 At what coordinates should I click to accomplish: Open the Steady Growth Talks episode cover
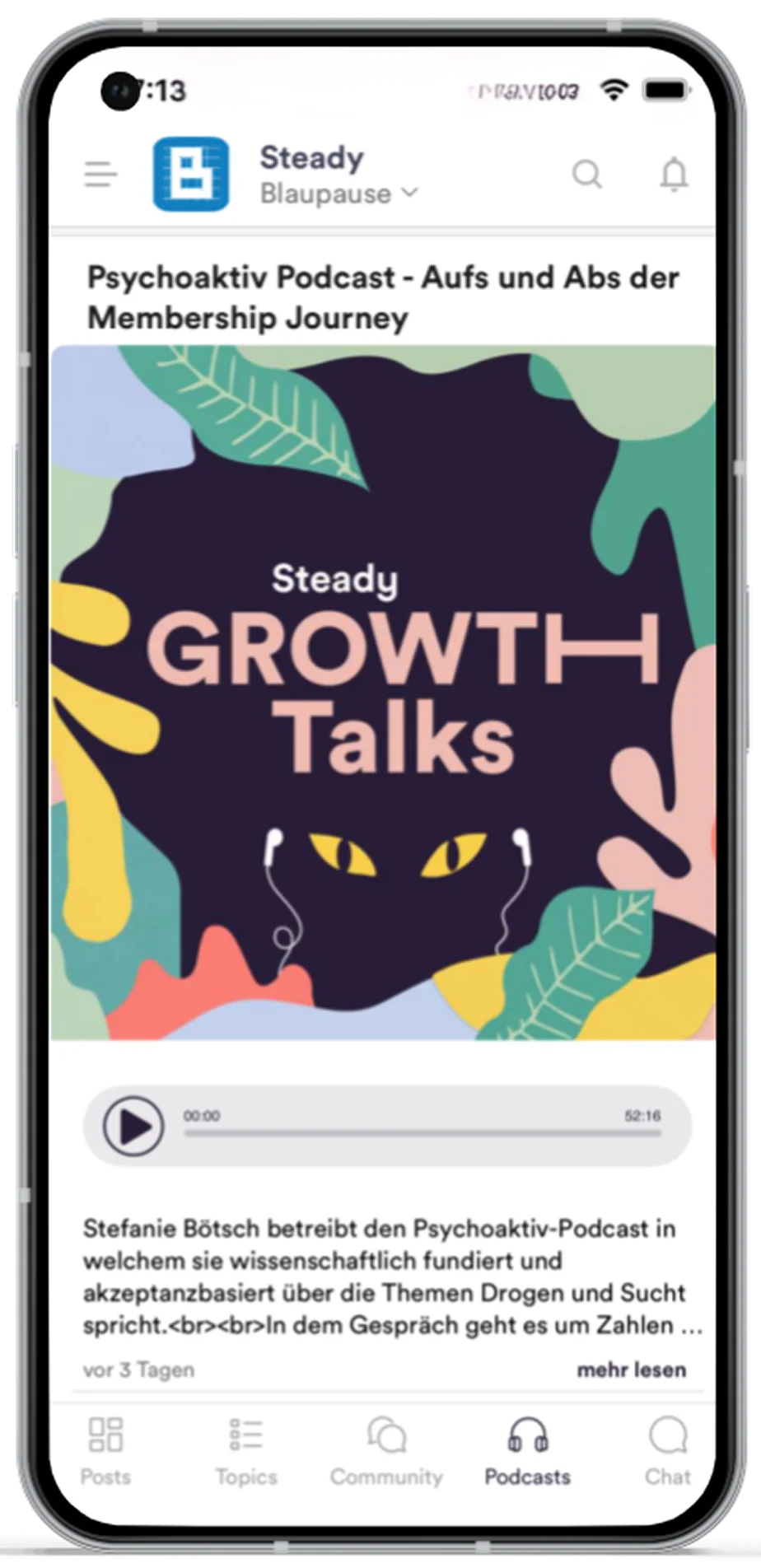382,692
